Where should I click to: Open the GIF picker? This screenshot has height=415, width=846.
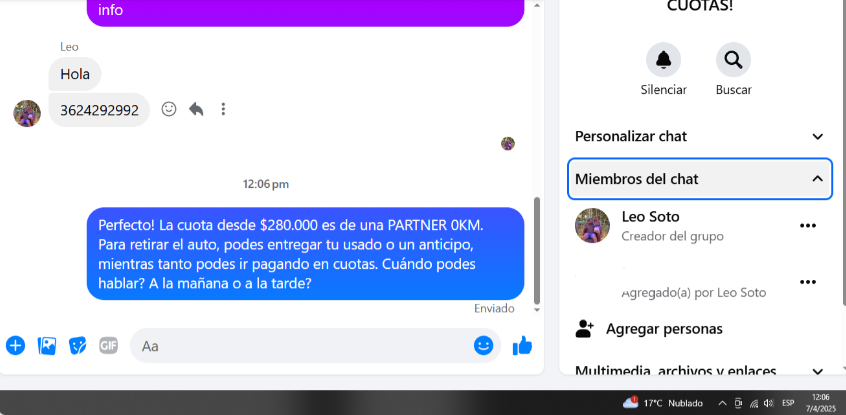pyautogui.click(x=109, y=346)
